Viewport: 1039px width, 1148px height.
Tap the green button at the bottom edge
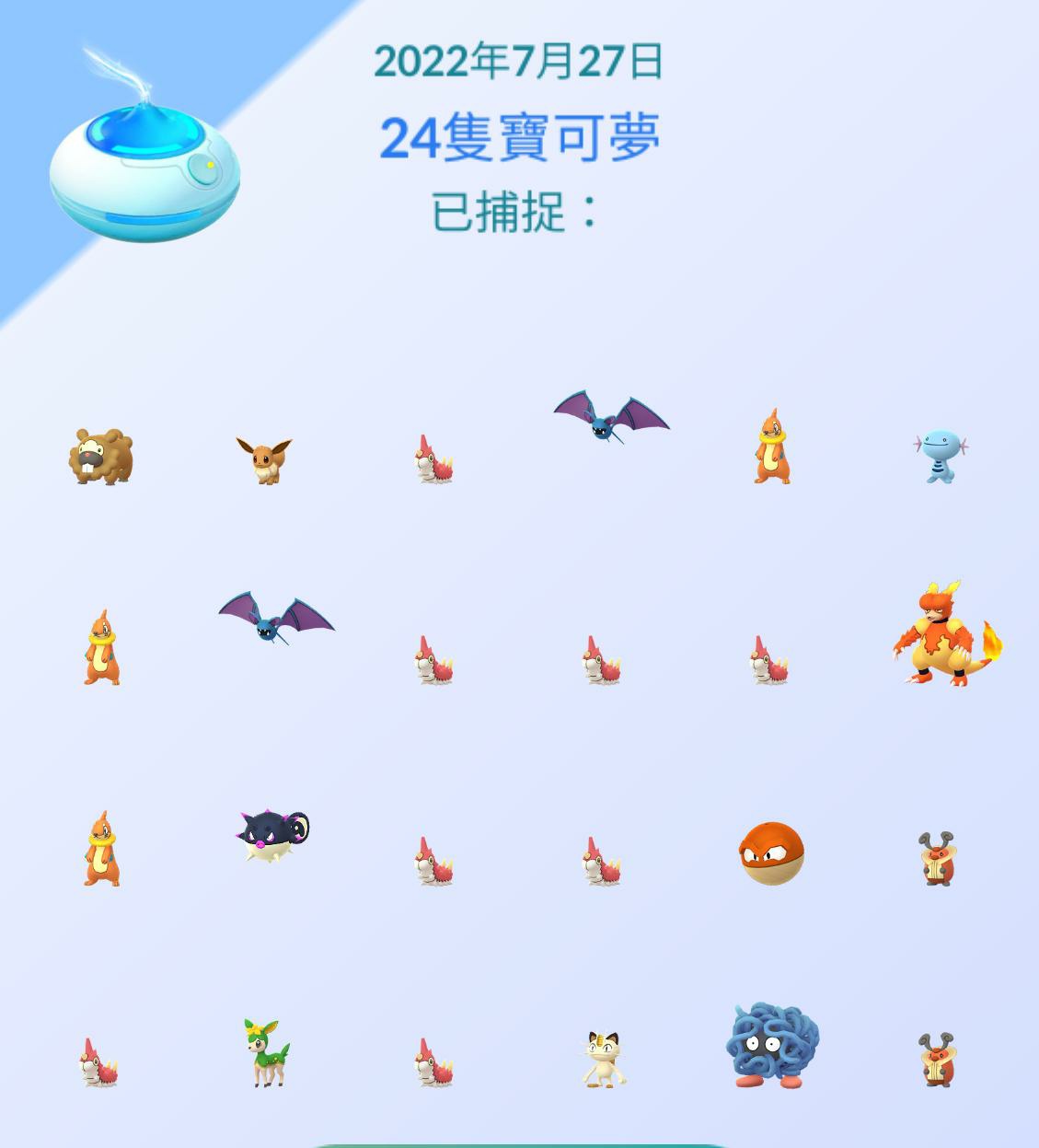pos(520,1144)
